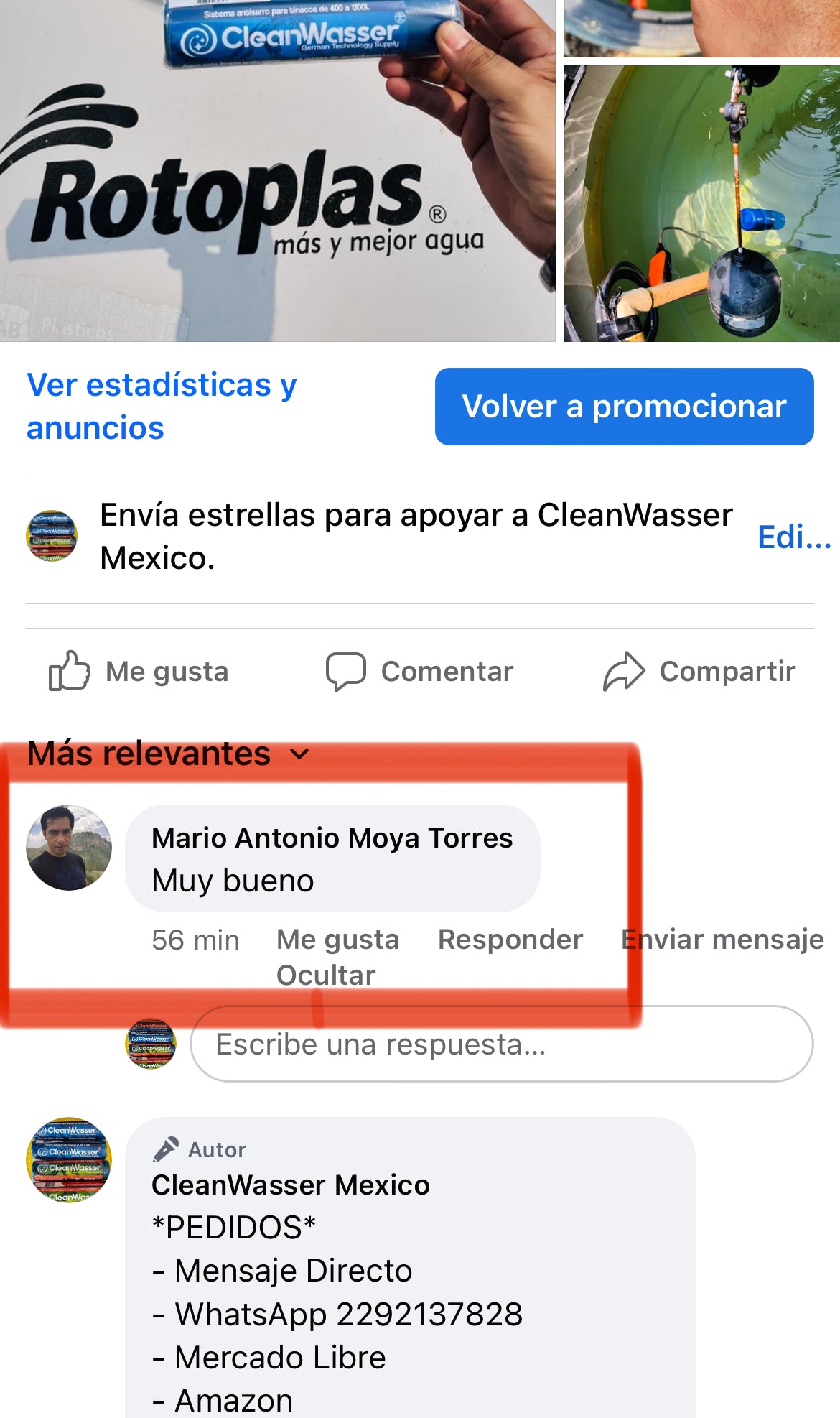Share the post via 'Compartir'
The height and width of the screenshot is (1418, 840).
pyautogui.click(x=699, y=672)
